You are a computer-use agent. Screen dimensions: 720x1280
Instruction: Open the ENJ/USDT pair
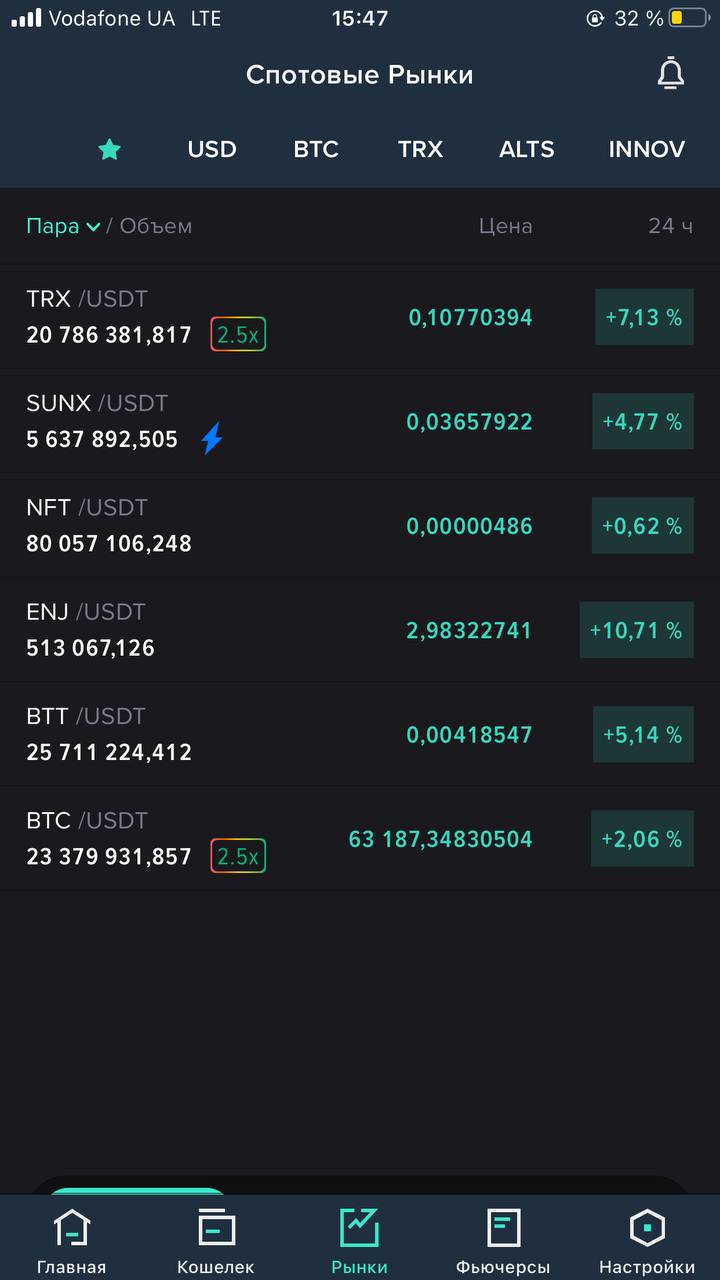(x=360, y=629)
